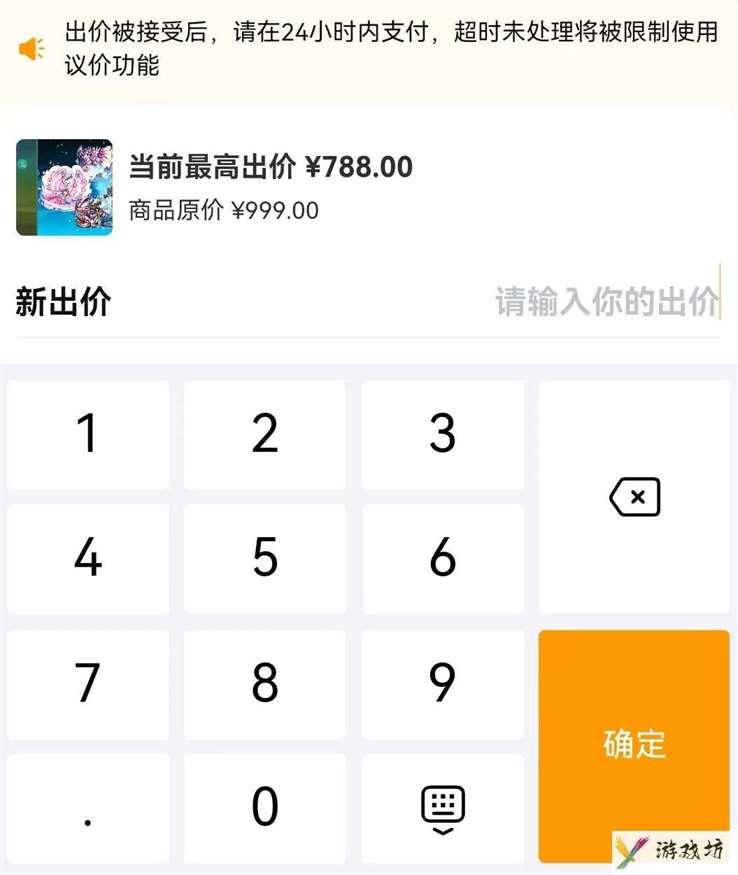The width and height of the screenshot is (738, 875).
Task: Enter digit 7 on the keypad
Action: 88,683
